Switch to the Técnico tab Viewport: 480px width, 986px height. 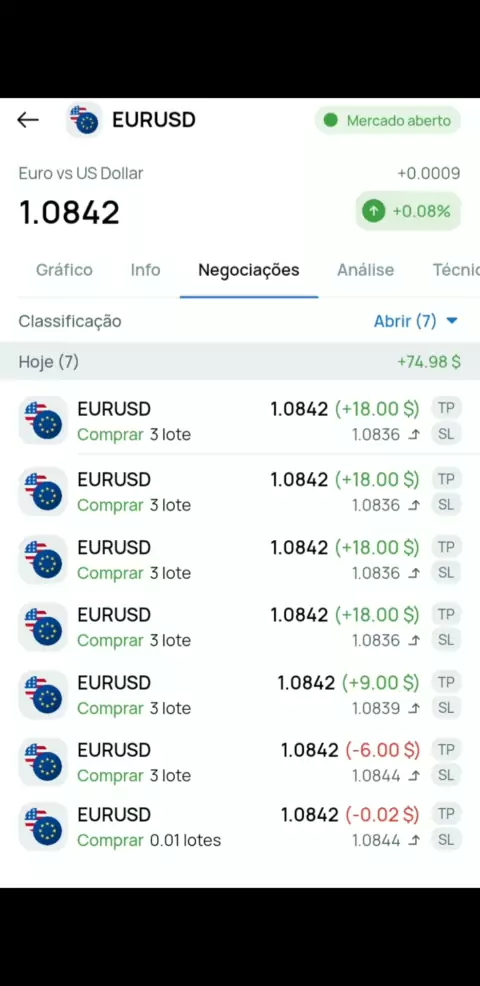click(456, 270)
